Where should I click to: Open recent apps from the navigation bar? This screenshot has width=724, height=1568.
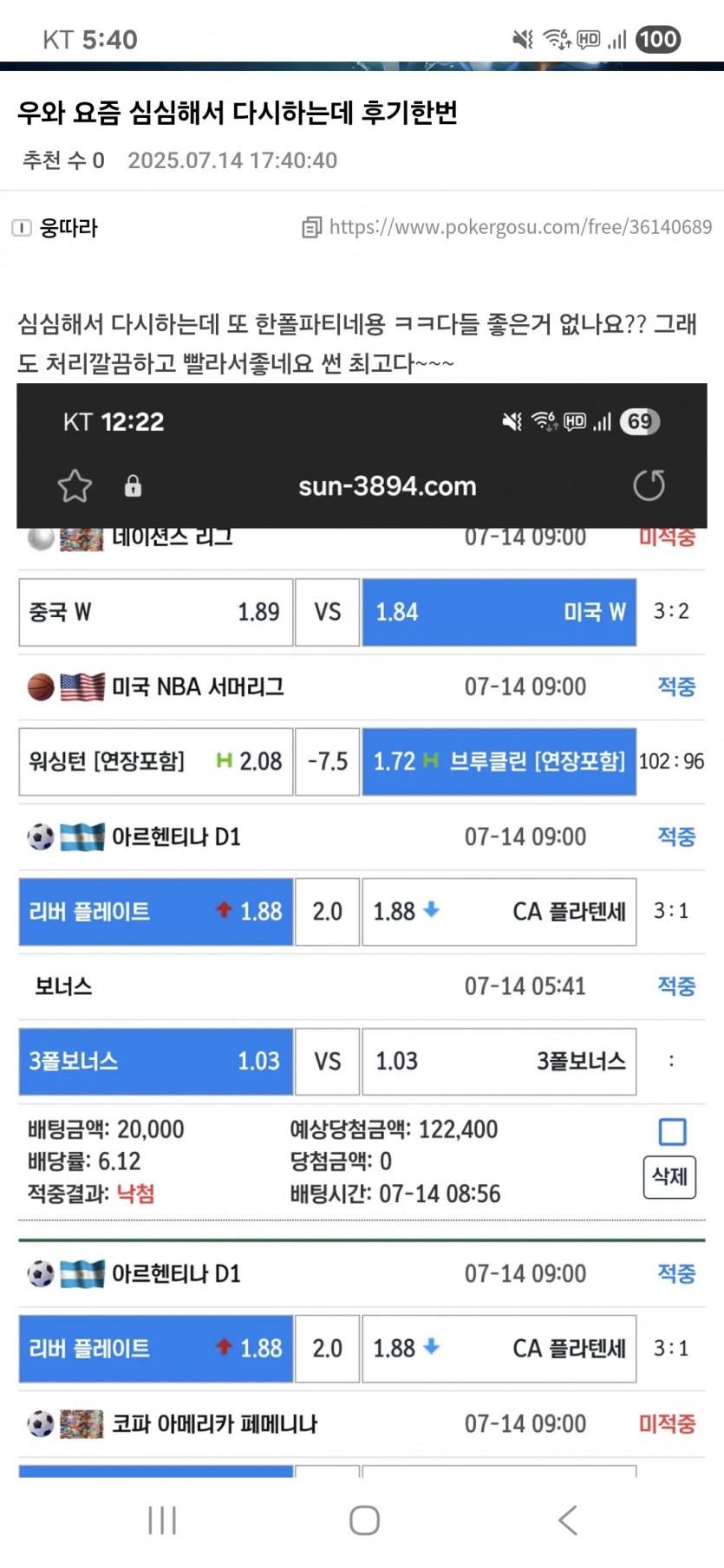point(162,1520)
